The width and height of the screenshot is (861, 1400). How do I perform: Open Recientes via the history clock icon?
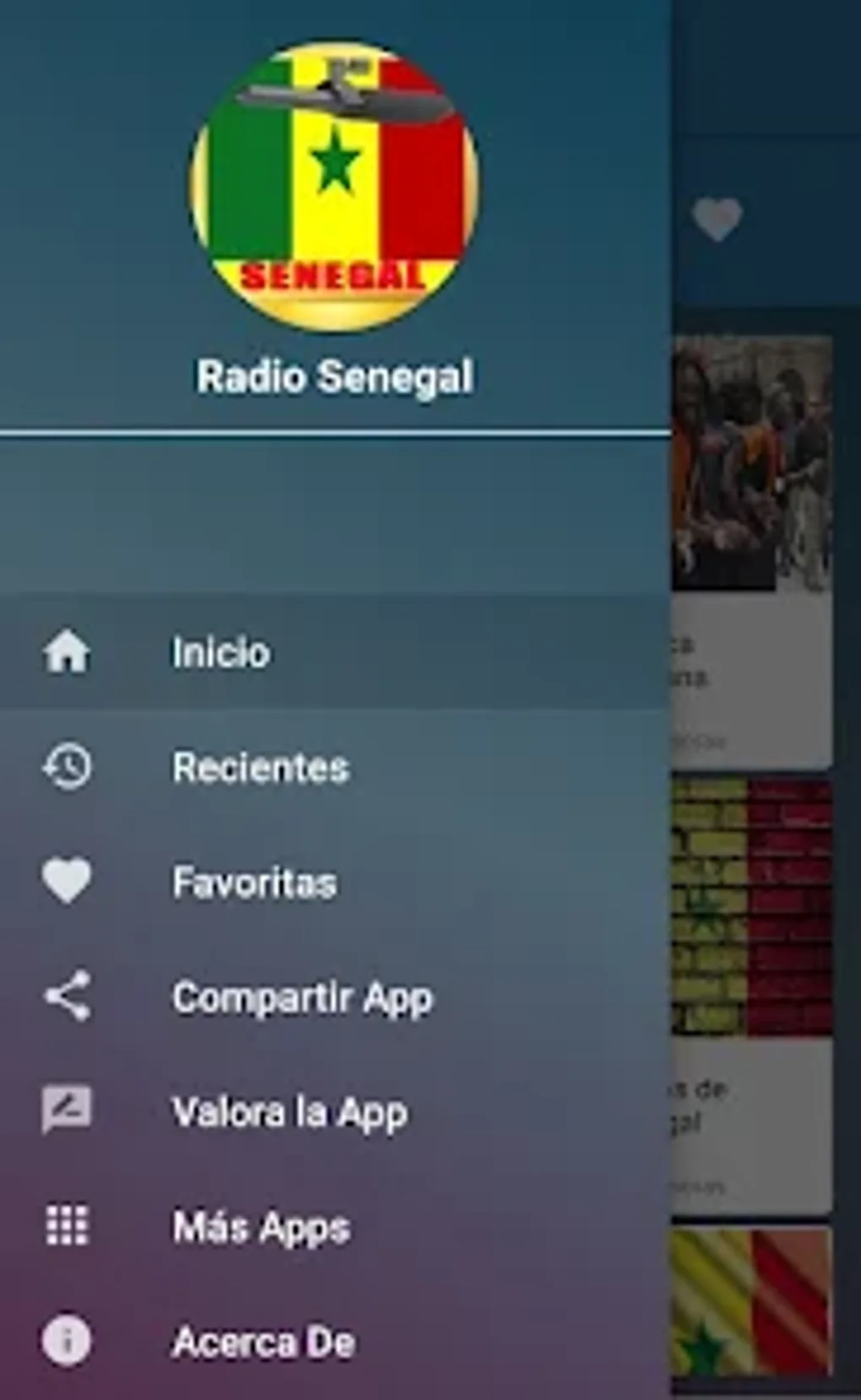68,766
